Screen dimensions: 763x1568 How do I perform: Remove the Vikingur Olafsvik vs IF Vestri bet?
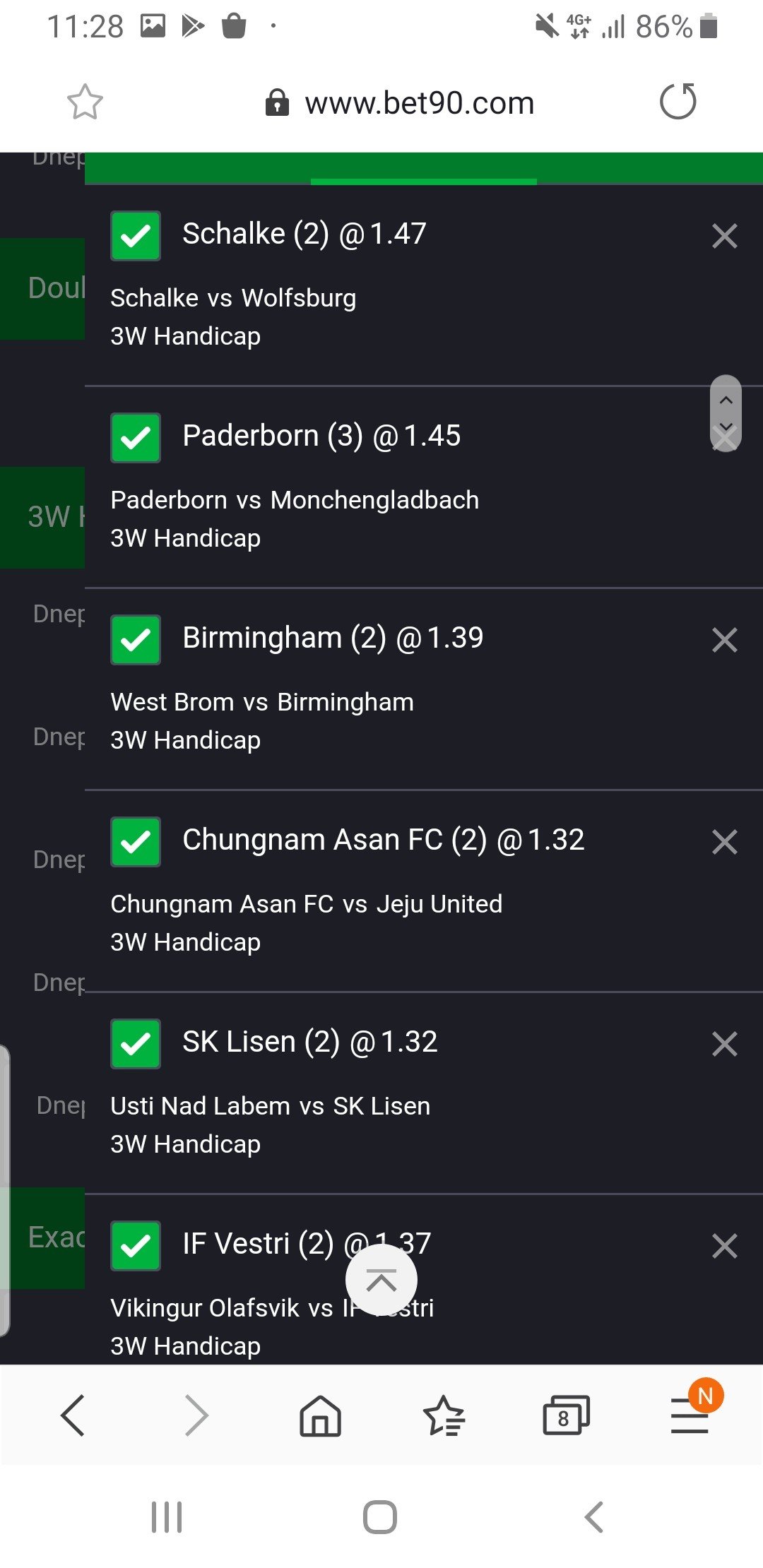tap(724, 1246)
